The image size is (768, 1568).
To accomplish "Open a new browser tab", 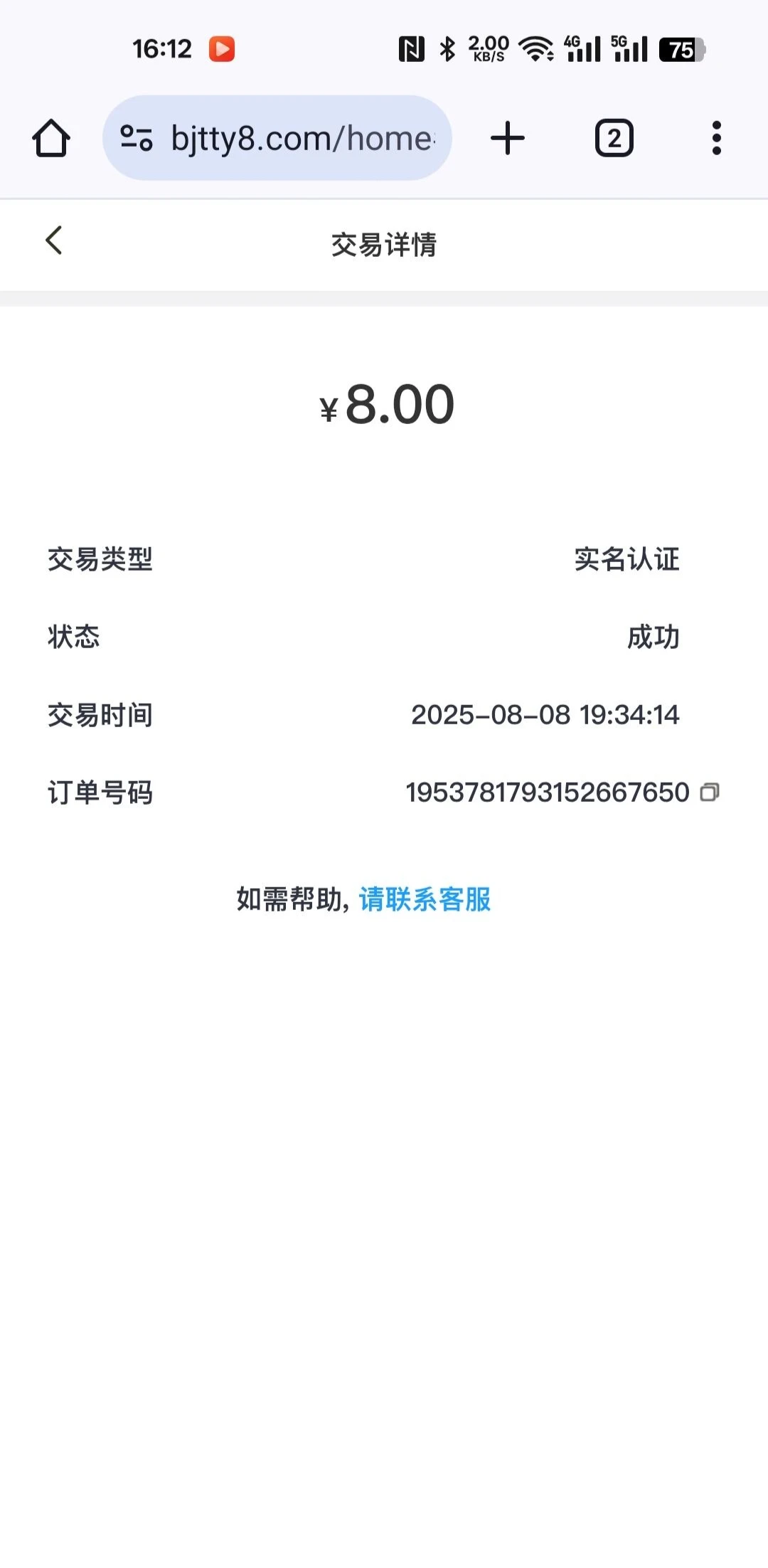I will 508,138.
